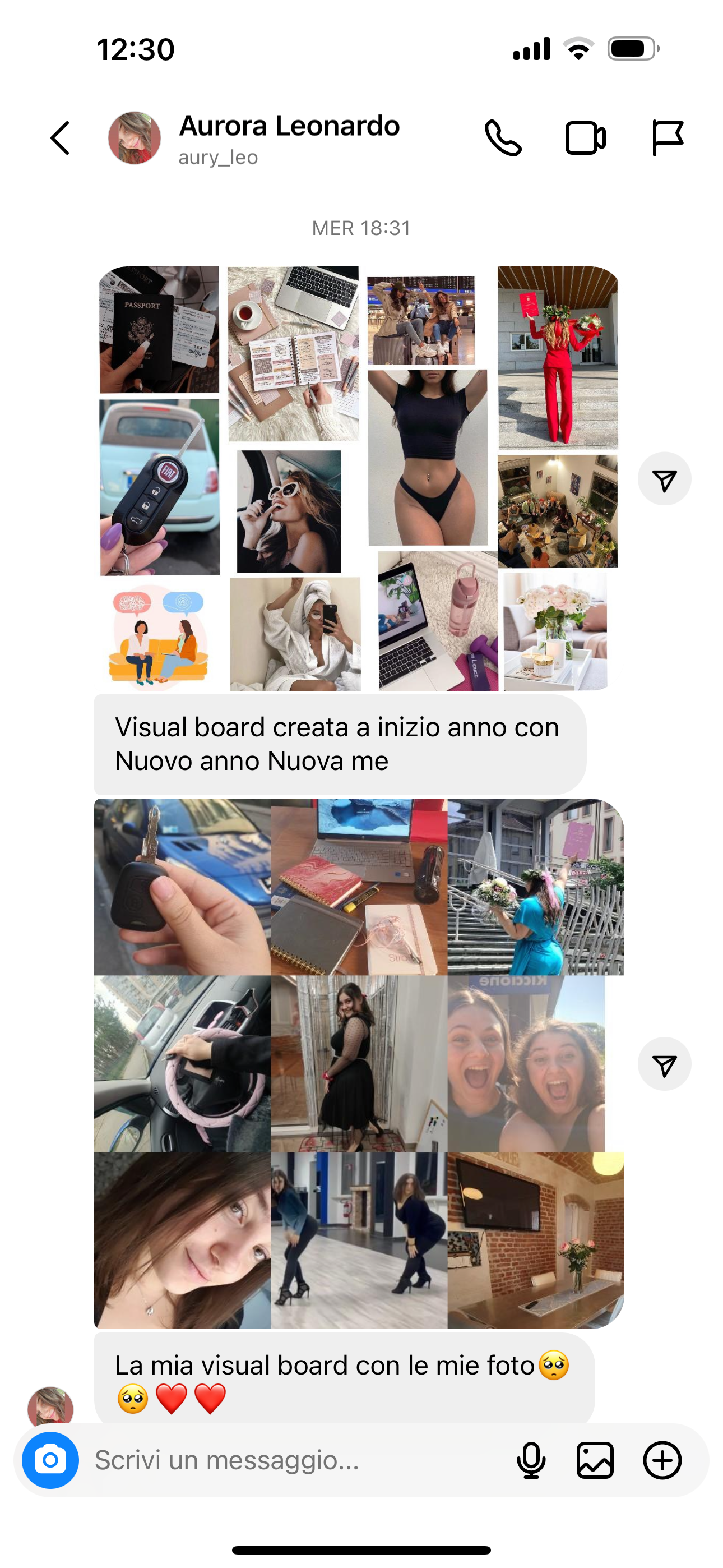
Task: Forward the first collage image
Action: pos(664,479)
